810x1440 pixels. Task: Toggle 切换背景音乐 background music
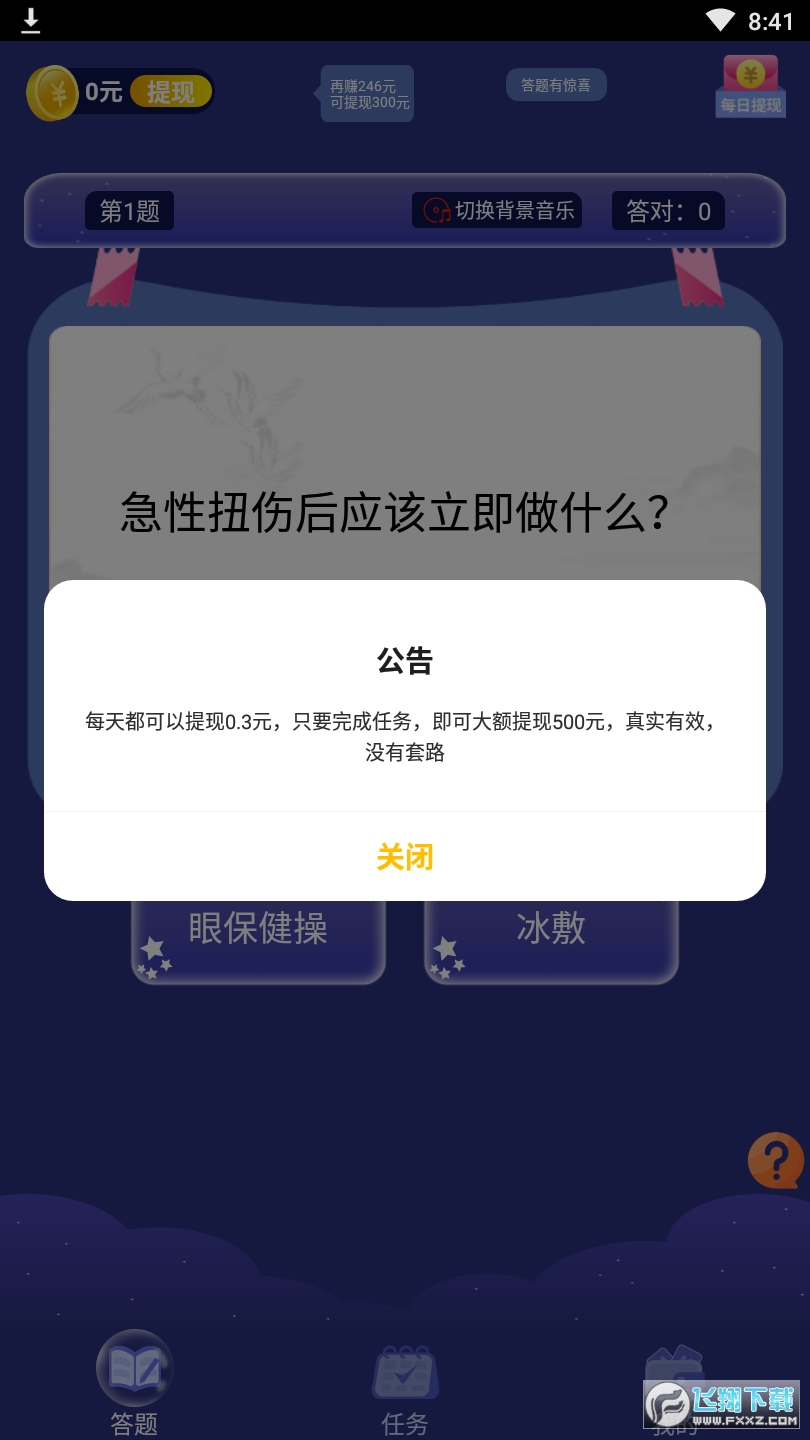pos(497,211)
